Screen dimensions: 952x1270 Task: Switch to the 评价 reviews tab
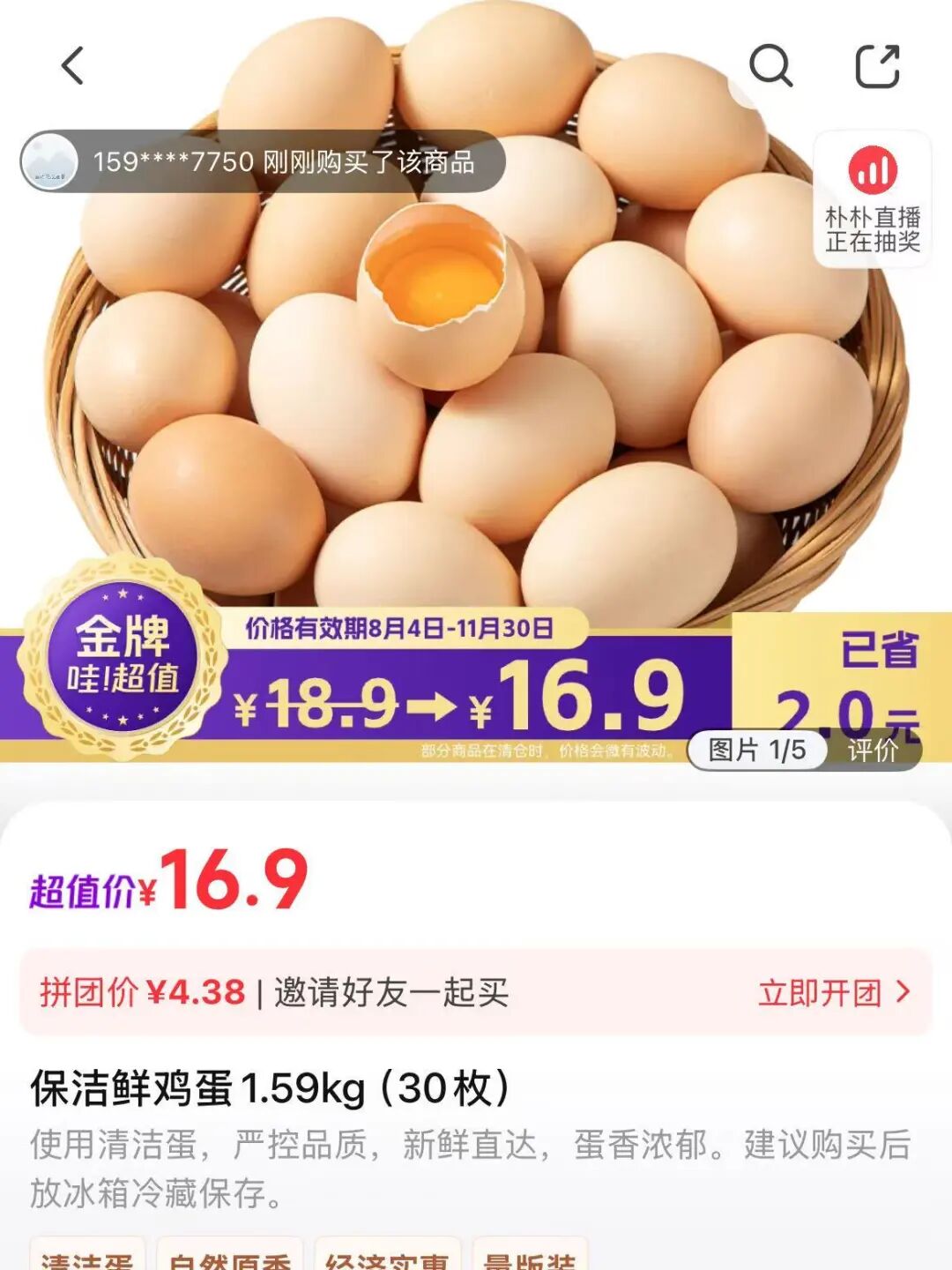(873, 751)
